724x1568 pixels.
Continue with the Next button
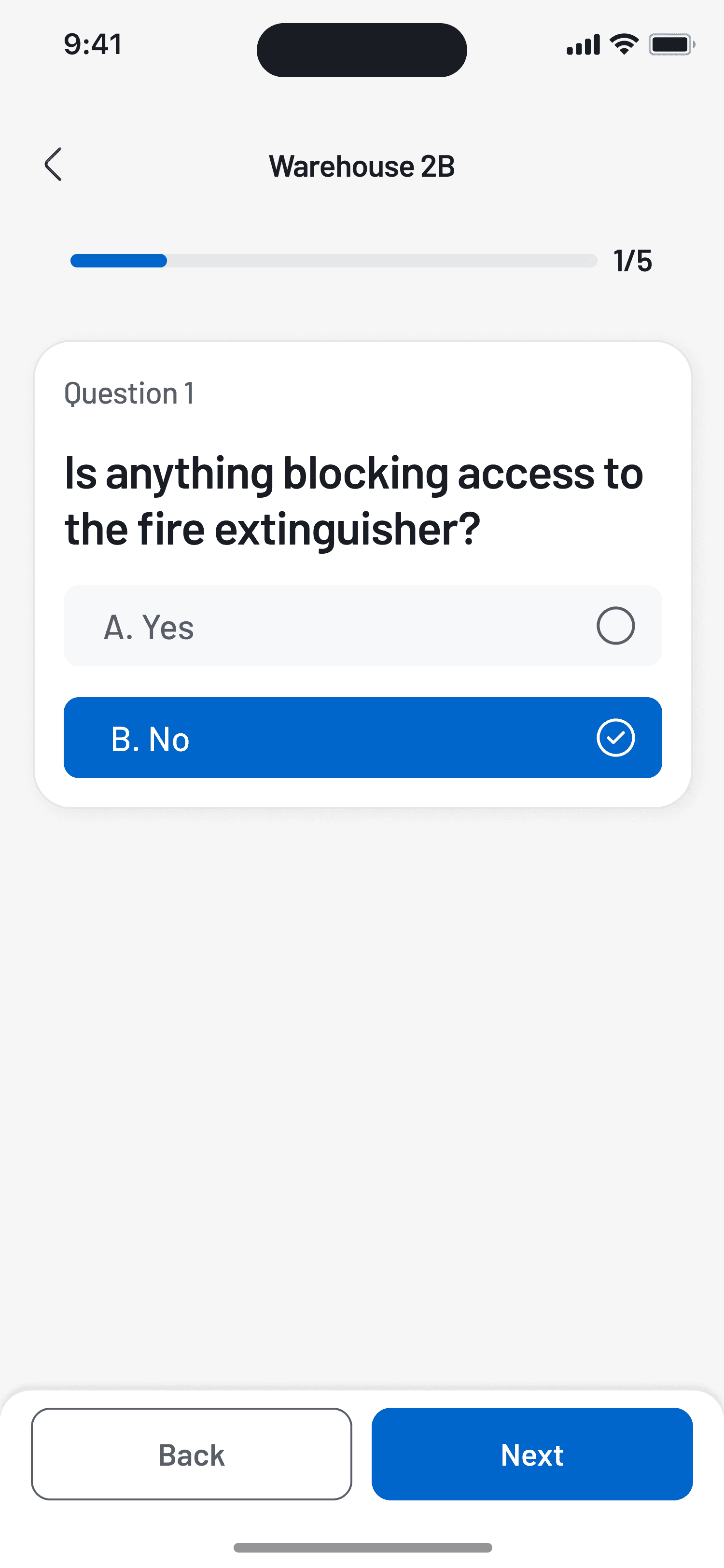click(532, 1454)
